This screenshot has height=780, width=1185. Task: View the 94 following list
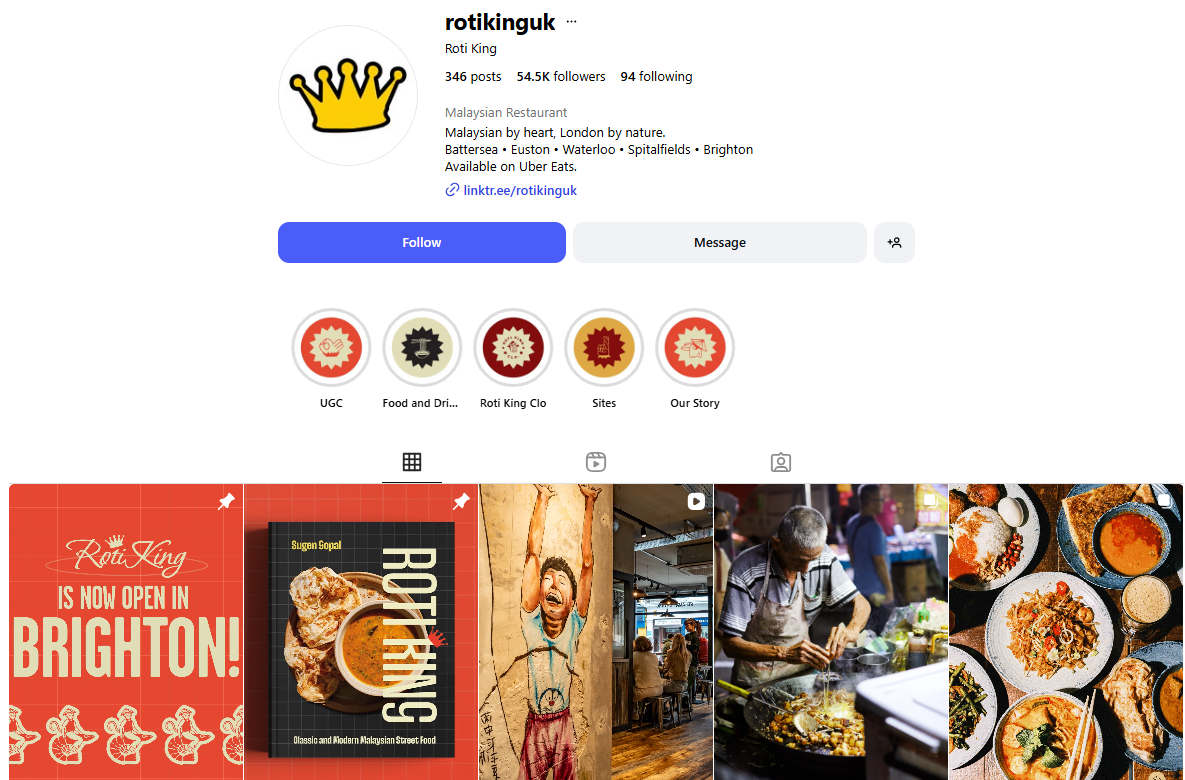656,77
